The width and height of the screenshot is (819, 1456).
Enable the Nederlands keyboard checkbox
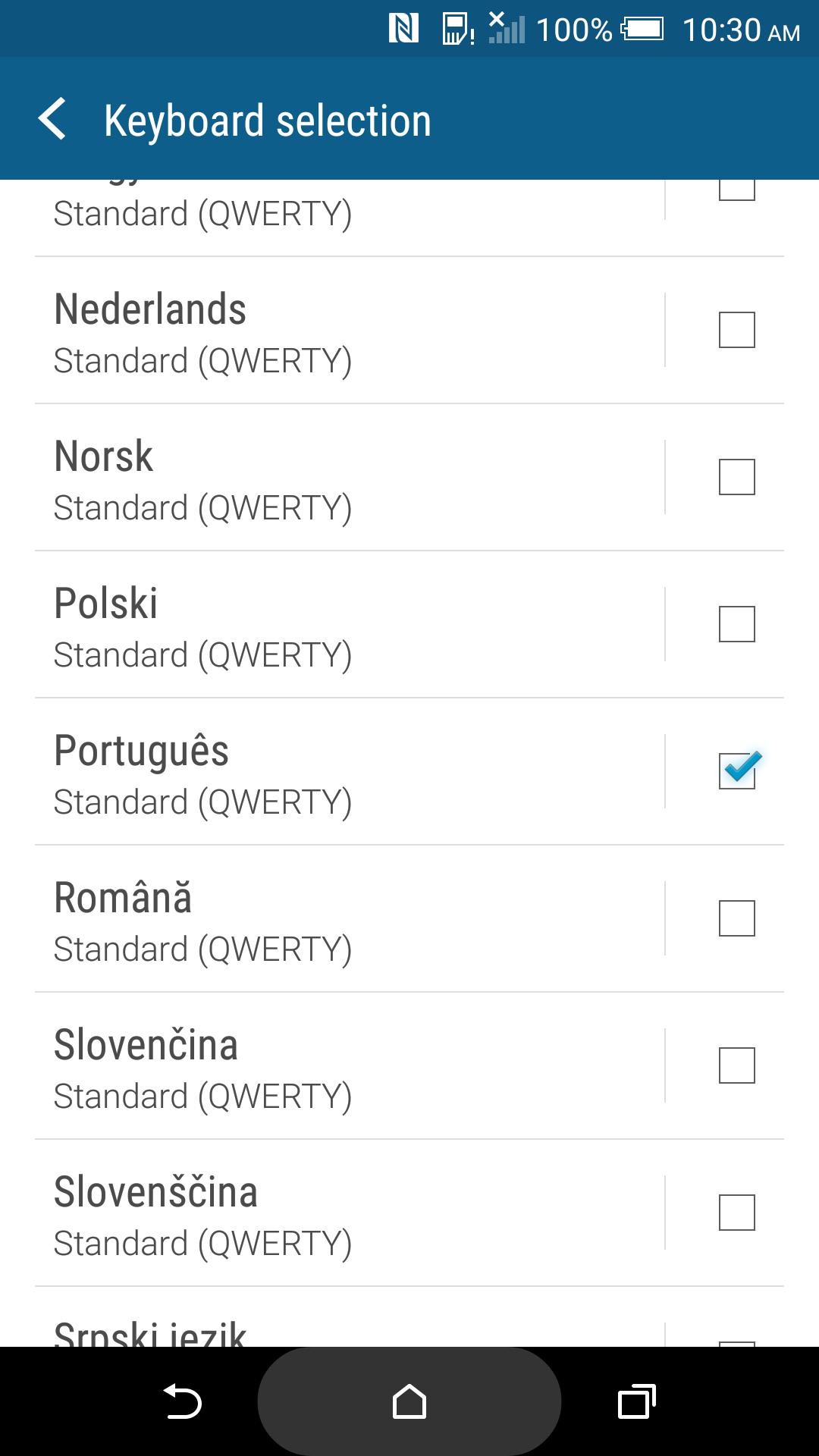click(x=738, y=331)
